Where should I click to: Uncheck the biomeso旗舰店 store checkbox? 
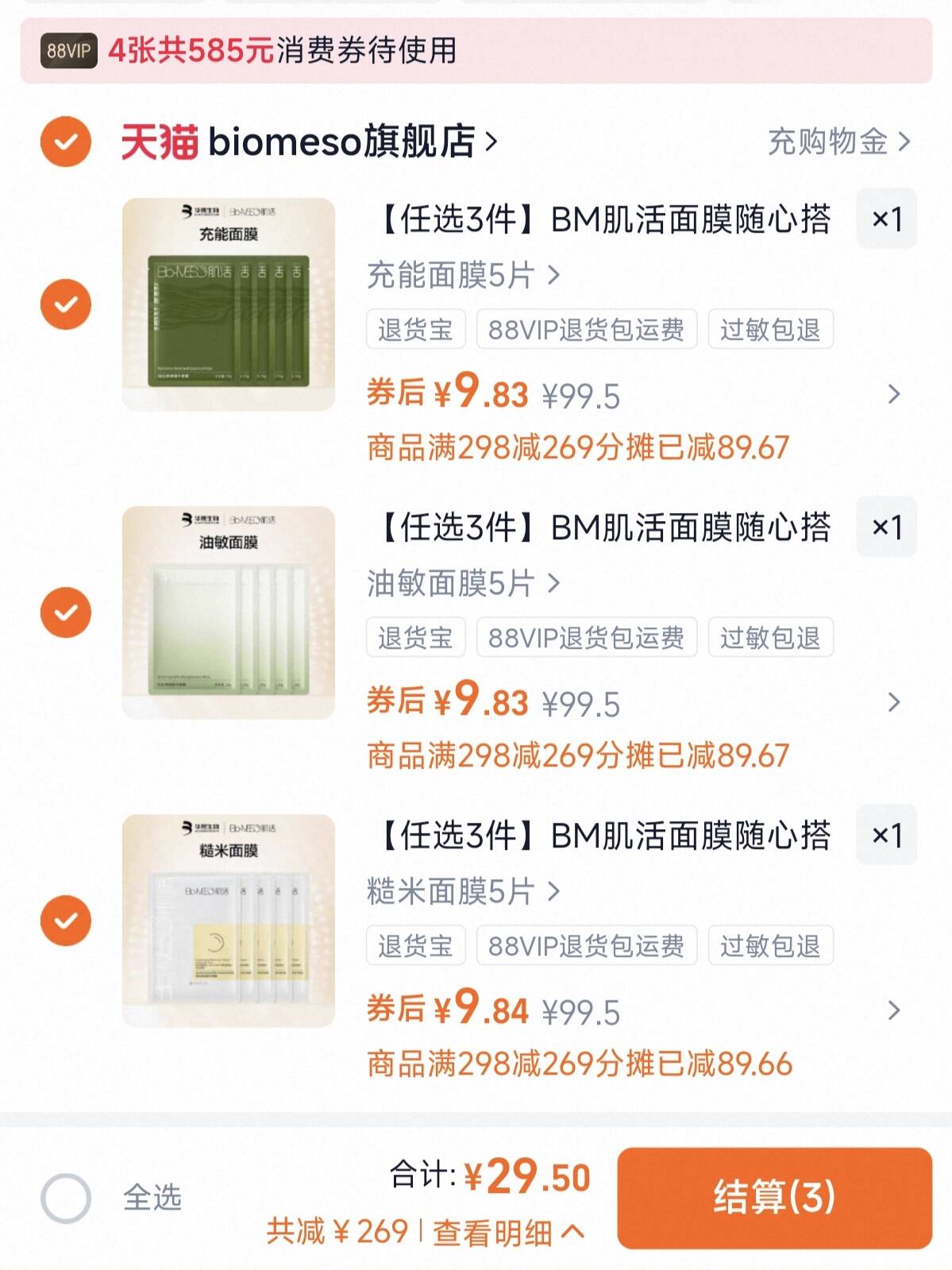(x=66, y=141)
